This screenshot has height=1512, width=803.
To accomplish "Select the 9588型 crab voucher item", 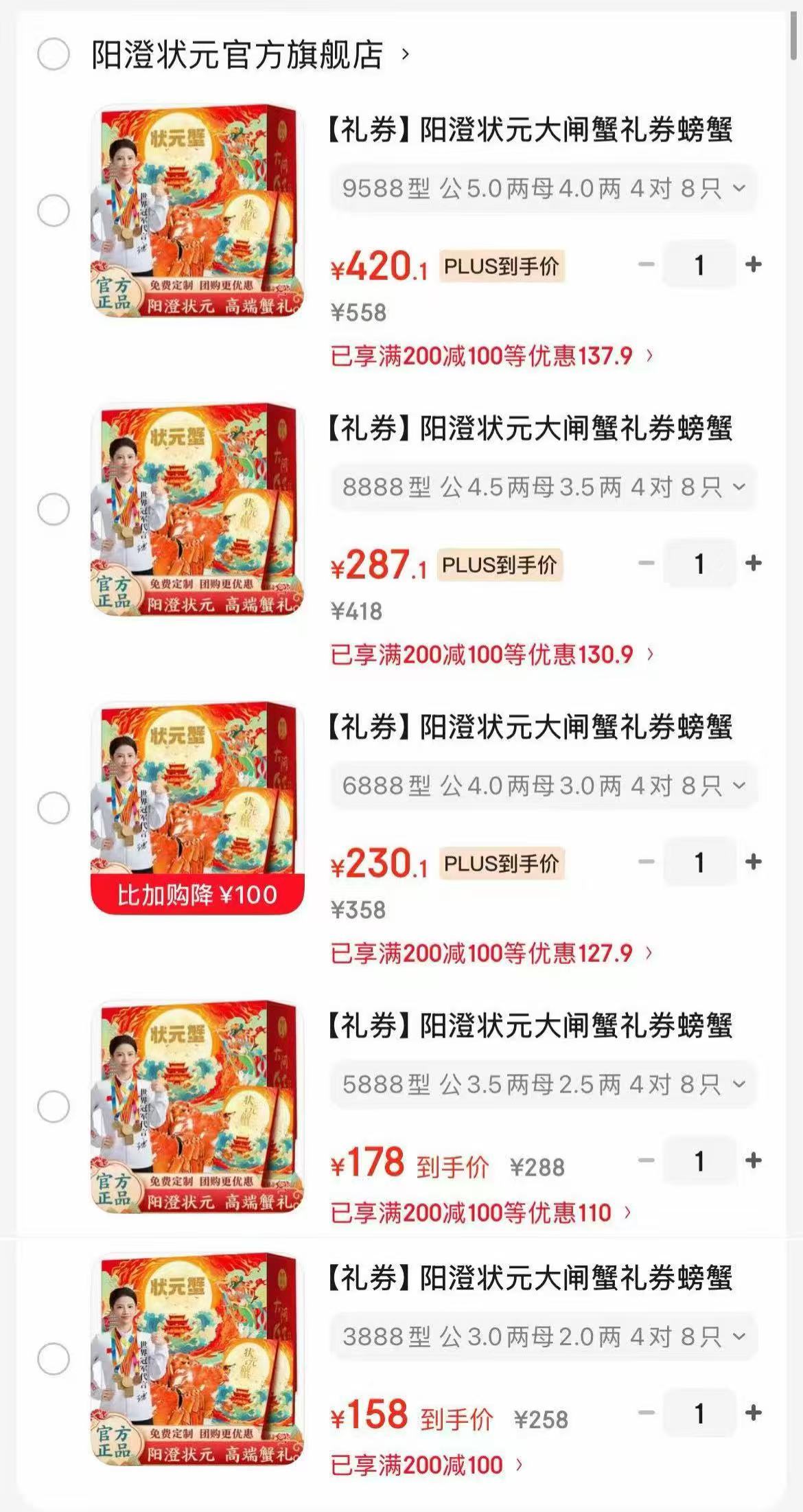I will (x=54, y=210).
